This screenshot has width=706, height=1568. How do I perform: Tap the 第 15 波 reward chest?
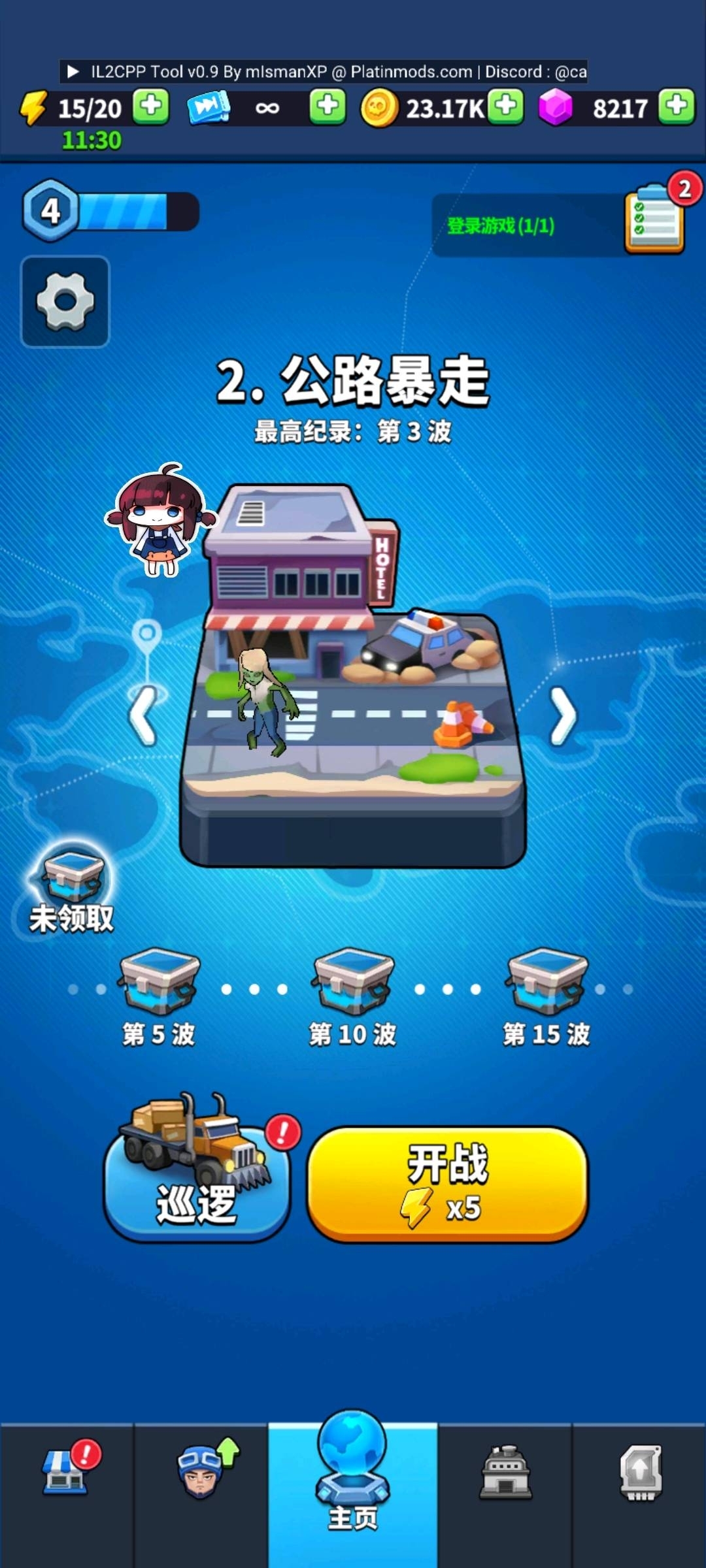click(x=546, y=980)
